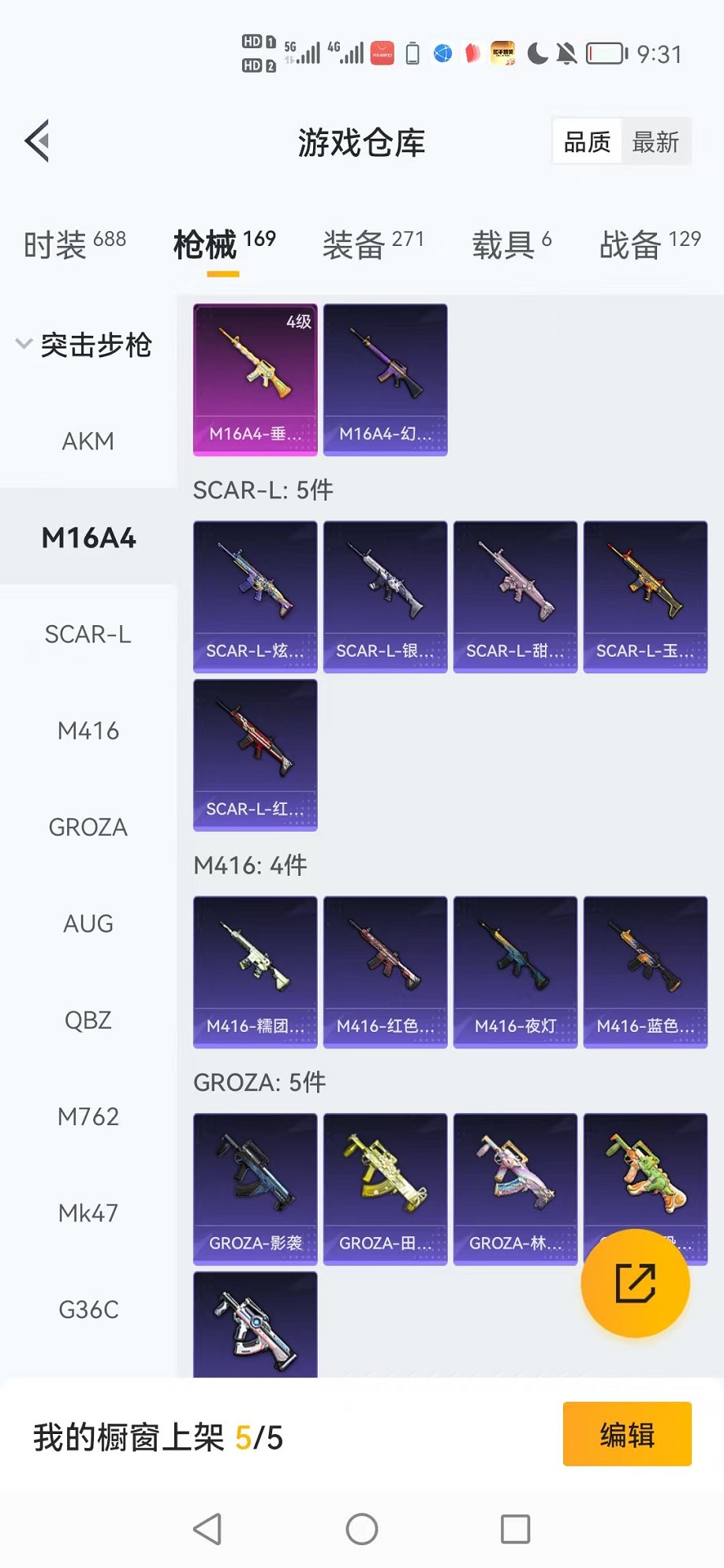View the SCAR-L-红… skin card
This screenshot has height=1568, width=724.
pos(255,754)
